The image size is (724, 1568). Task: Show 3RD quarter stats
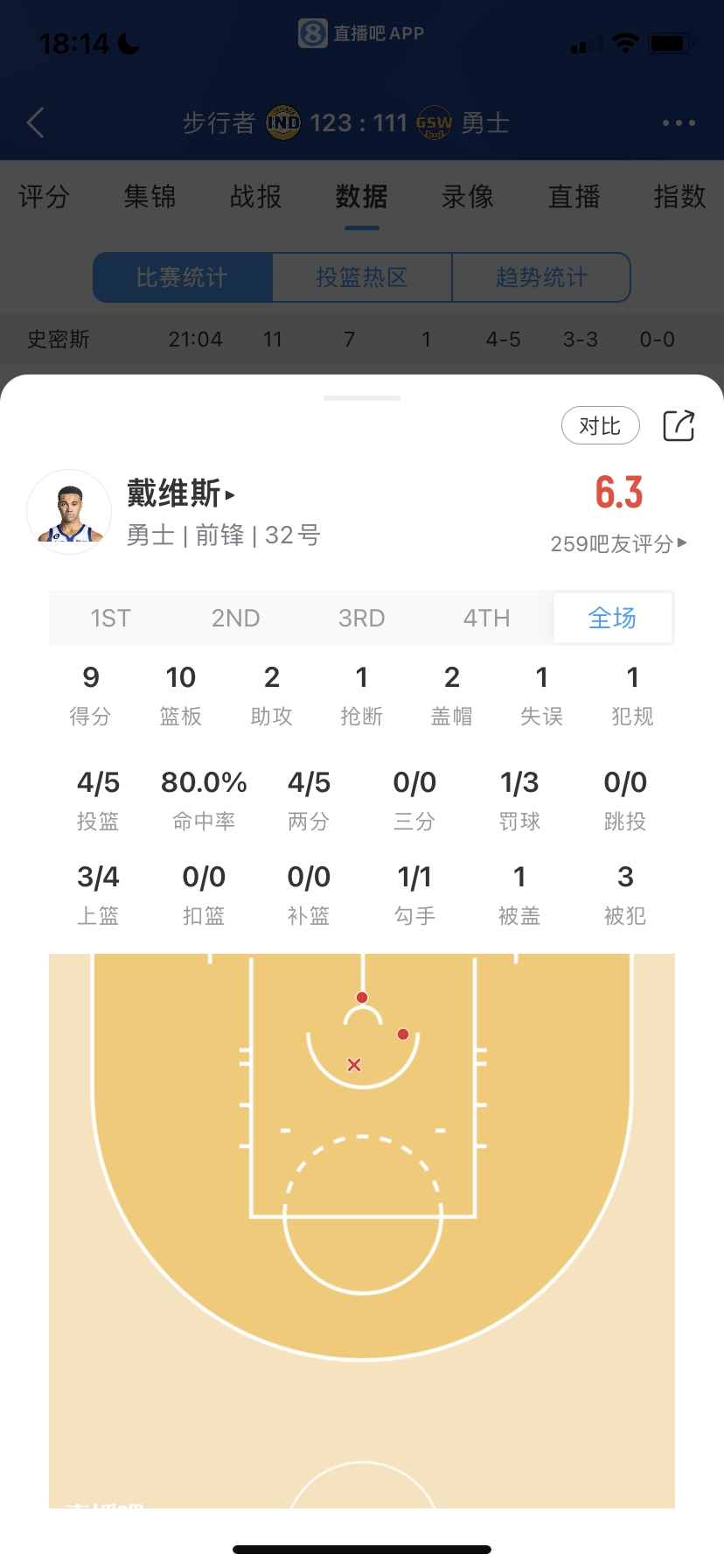tap(361, 618)
